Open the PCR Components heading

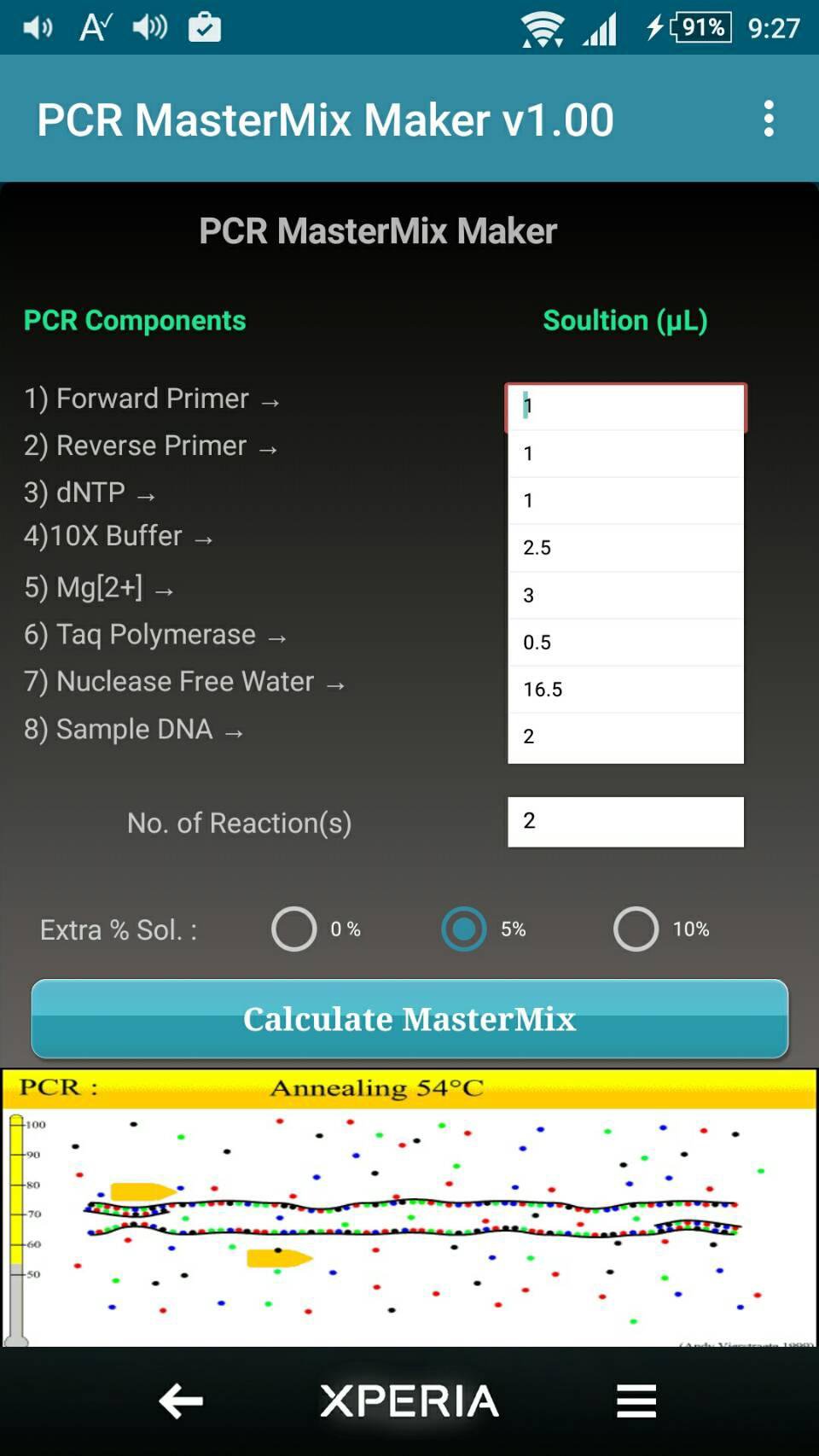point(134,321)
